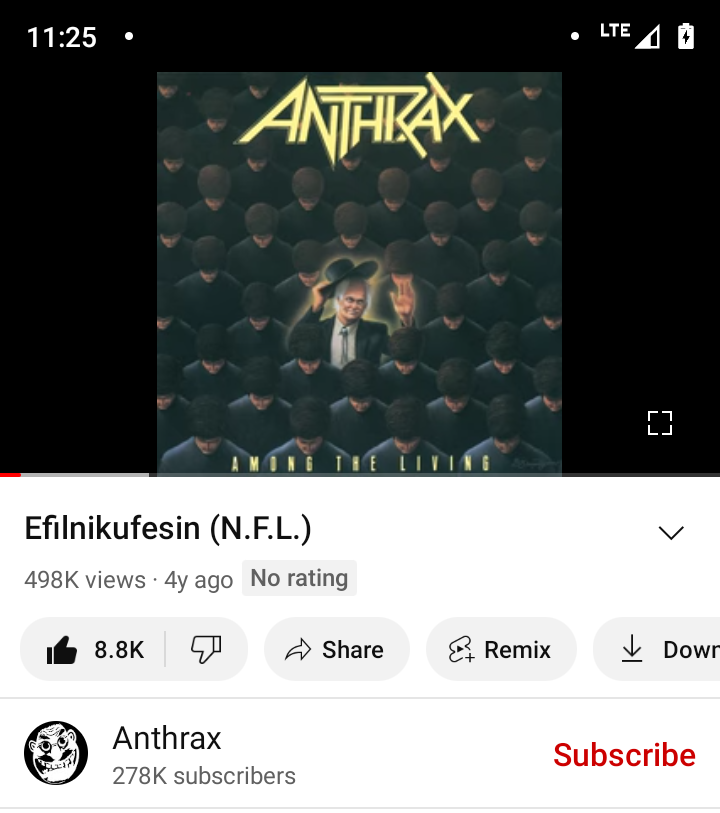Expand the video description chevron
The height and width of the screenshot is (813, 720).
pyautogui.click(x=671, y=533)
